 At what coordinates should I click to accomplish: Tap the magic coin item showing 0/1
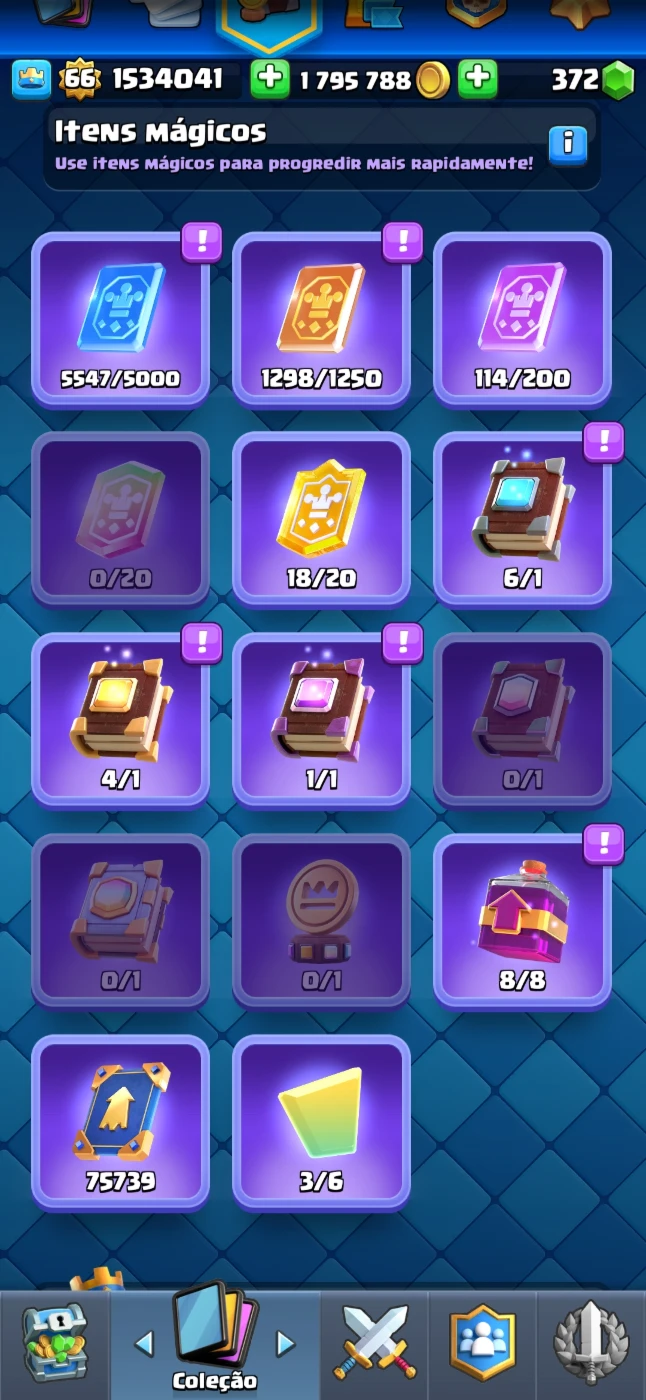[x=321, y=920]
